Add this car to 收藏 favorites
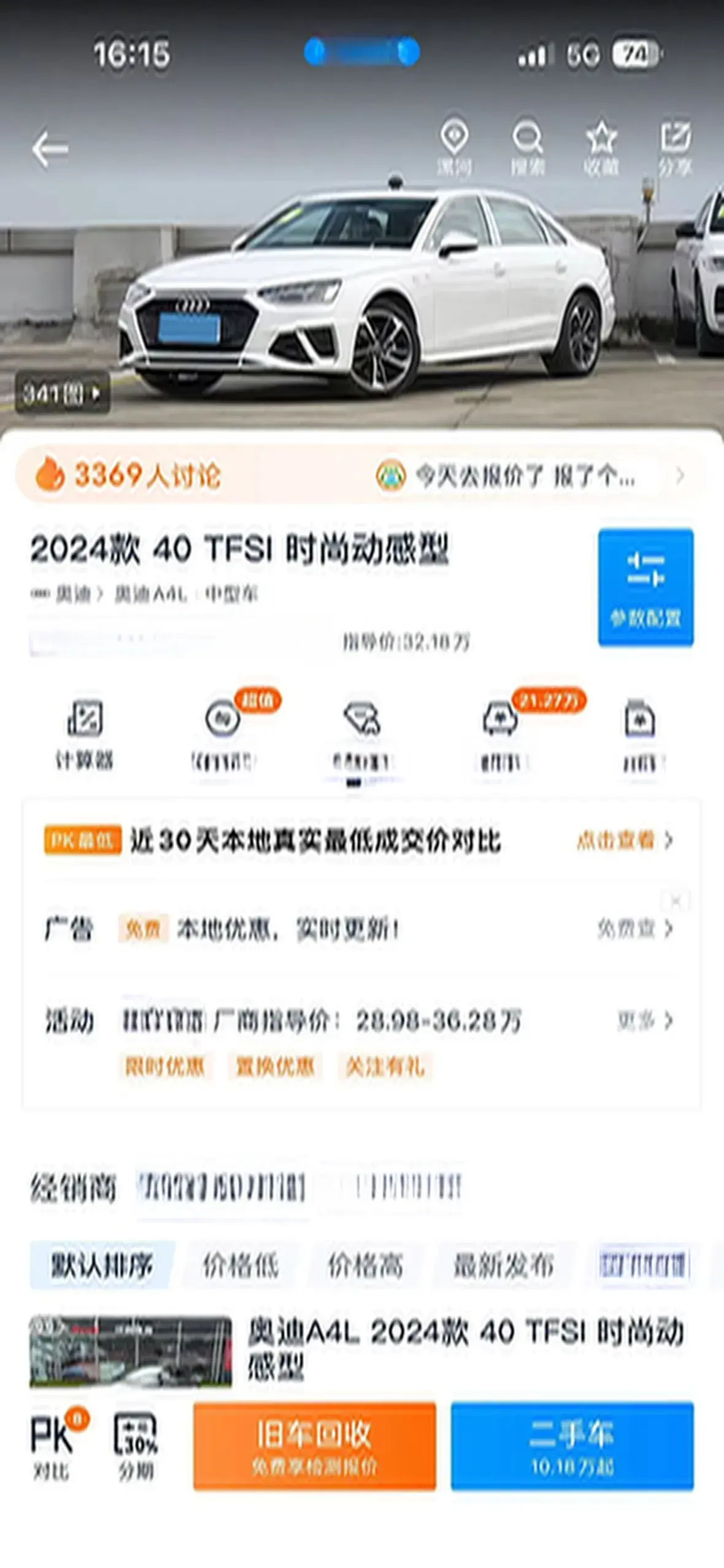 [x=601, y=147]
